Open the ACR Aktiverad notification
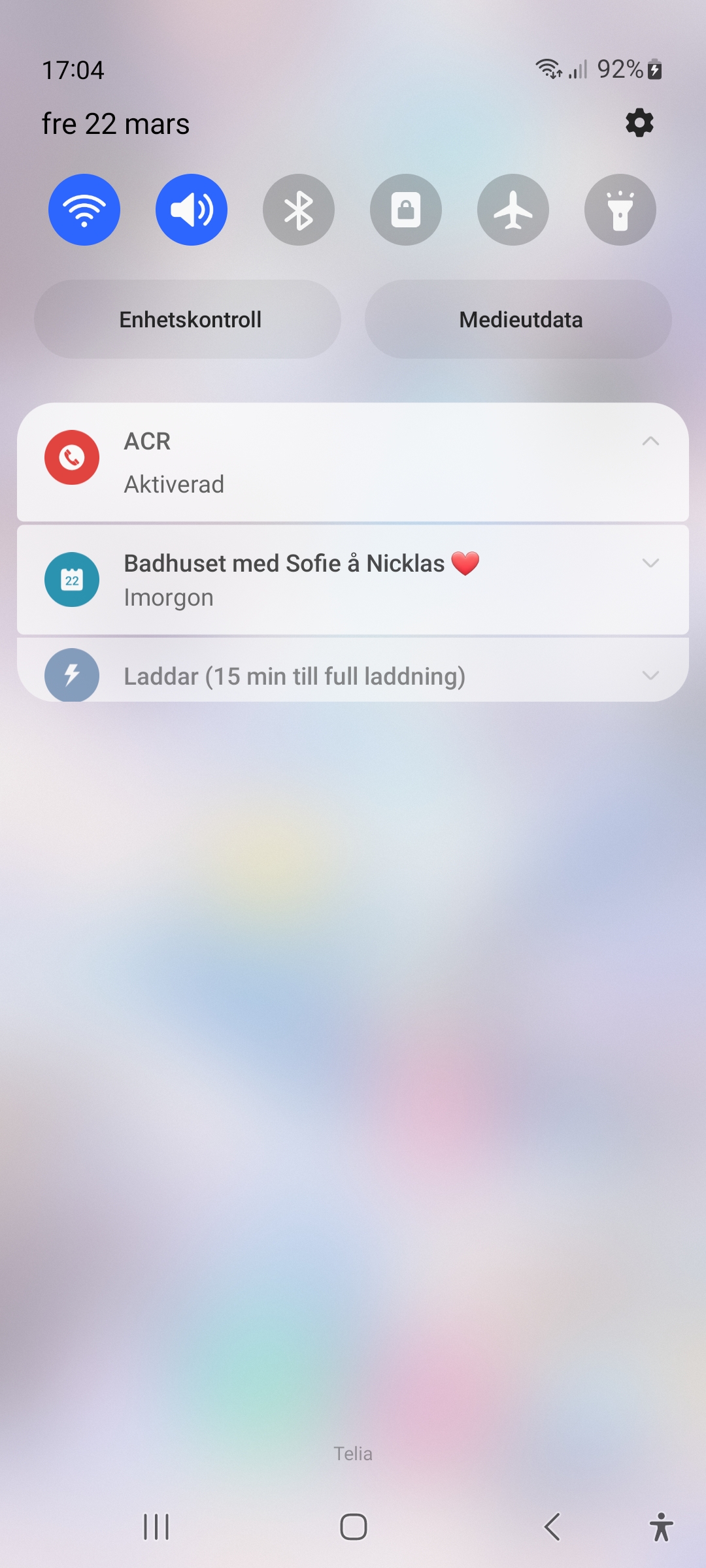Viewport: 706px width, 1568px height. (327, 463)
